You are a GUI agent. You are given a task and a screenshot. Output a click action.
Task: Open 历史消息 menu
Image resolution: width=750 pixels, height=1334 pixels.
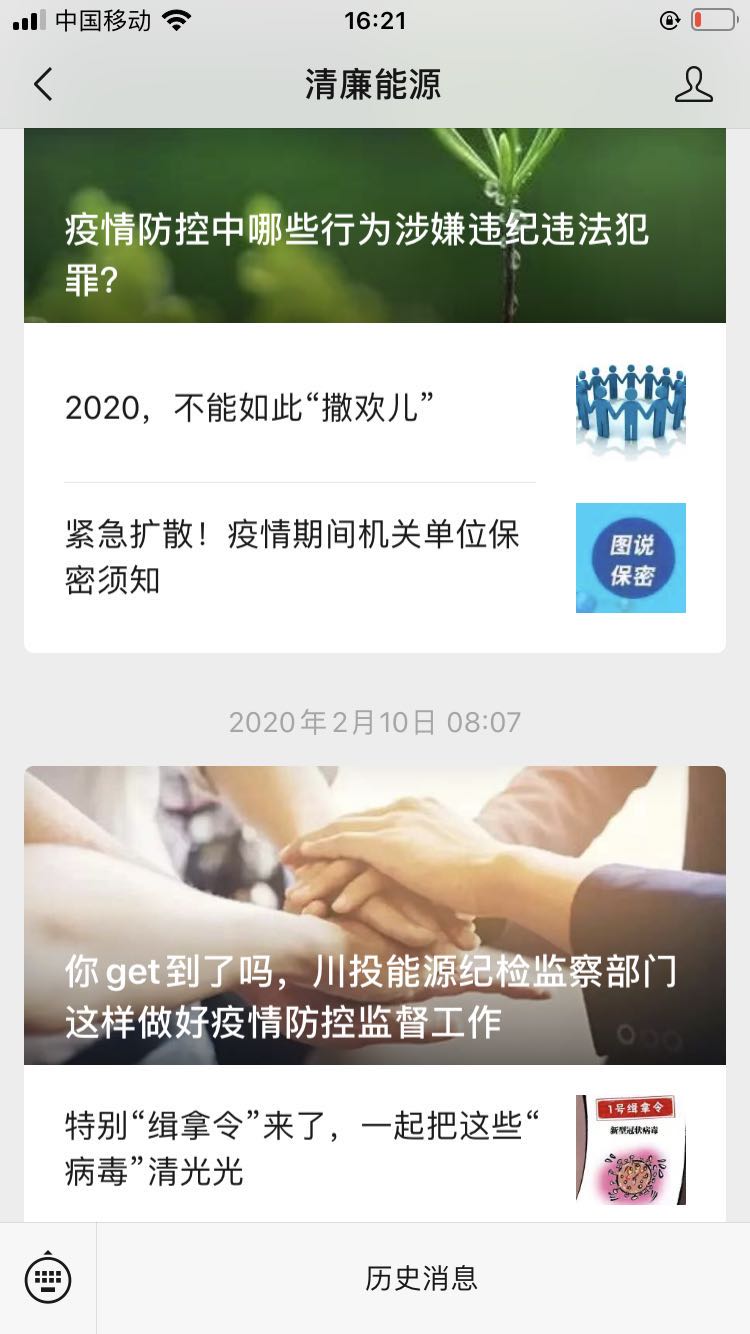[421, 1277]
